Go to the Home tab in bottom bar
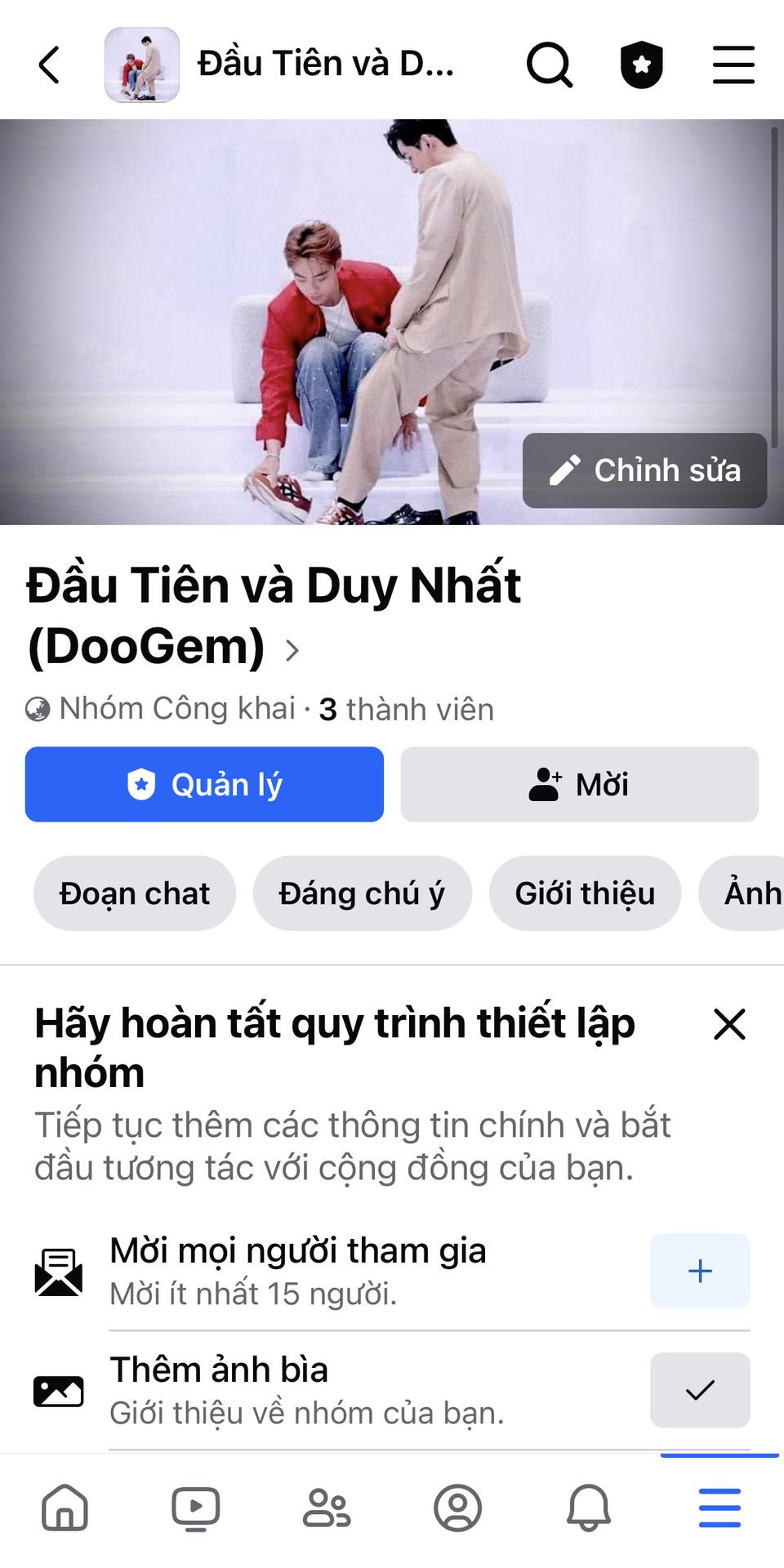Image resolution: width=784 pixels, height=1568 pixels. click(65, 1507)
